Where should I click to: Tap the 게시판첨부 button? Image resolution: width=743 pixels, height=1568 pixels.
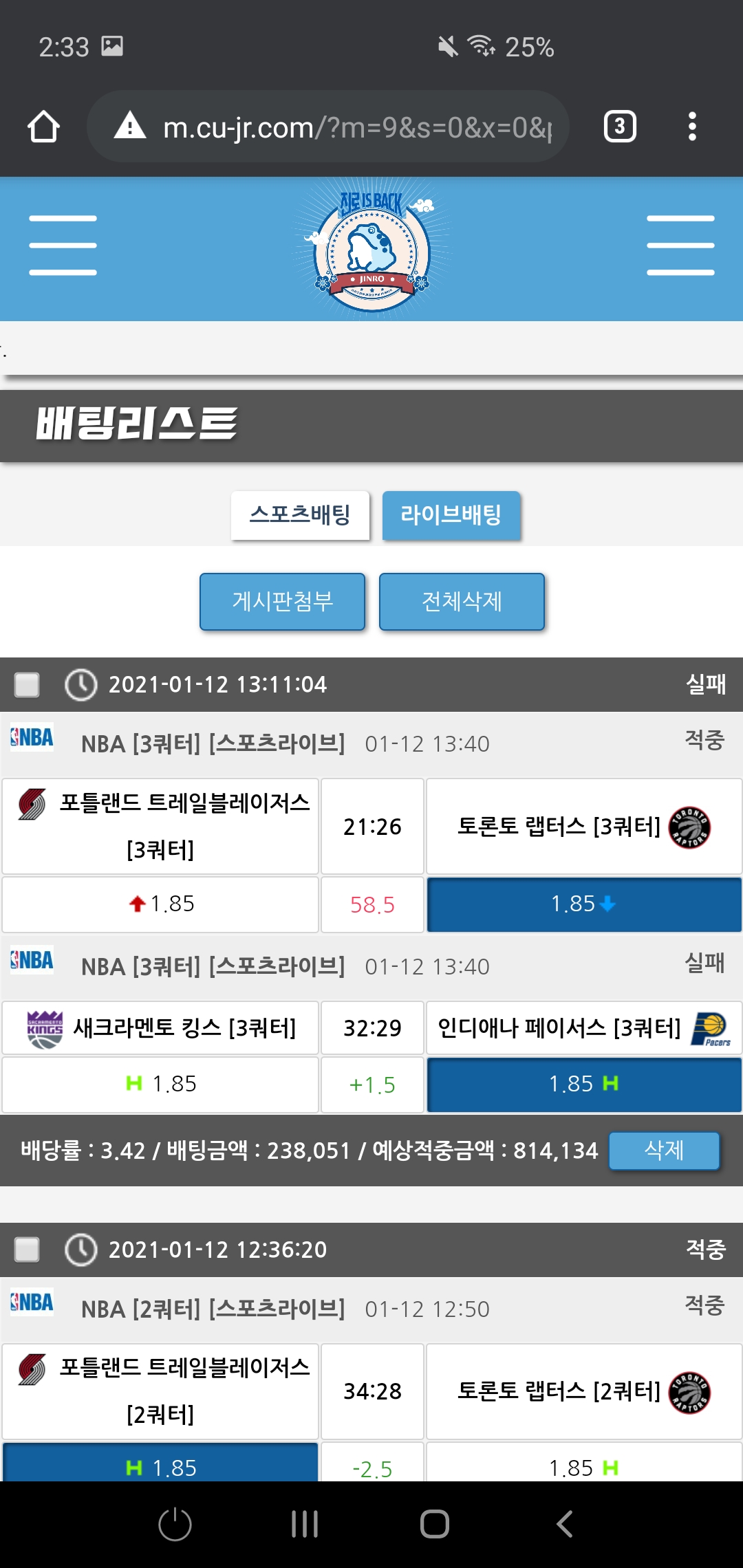282,602
